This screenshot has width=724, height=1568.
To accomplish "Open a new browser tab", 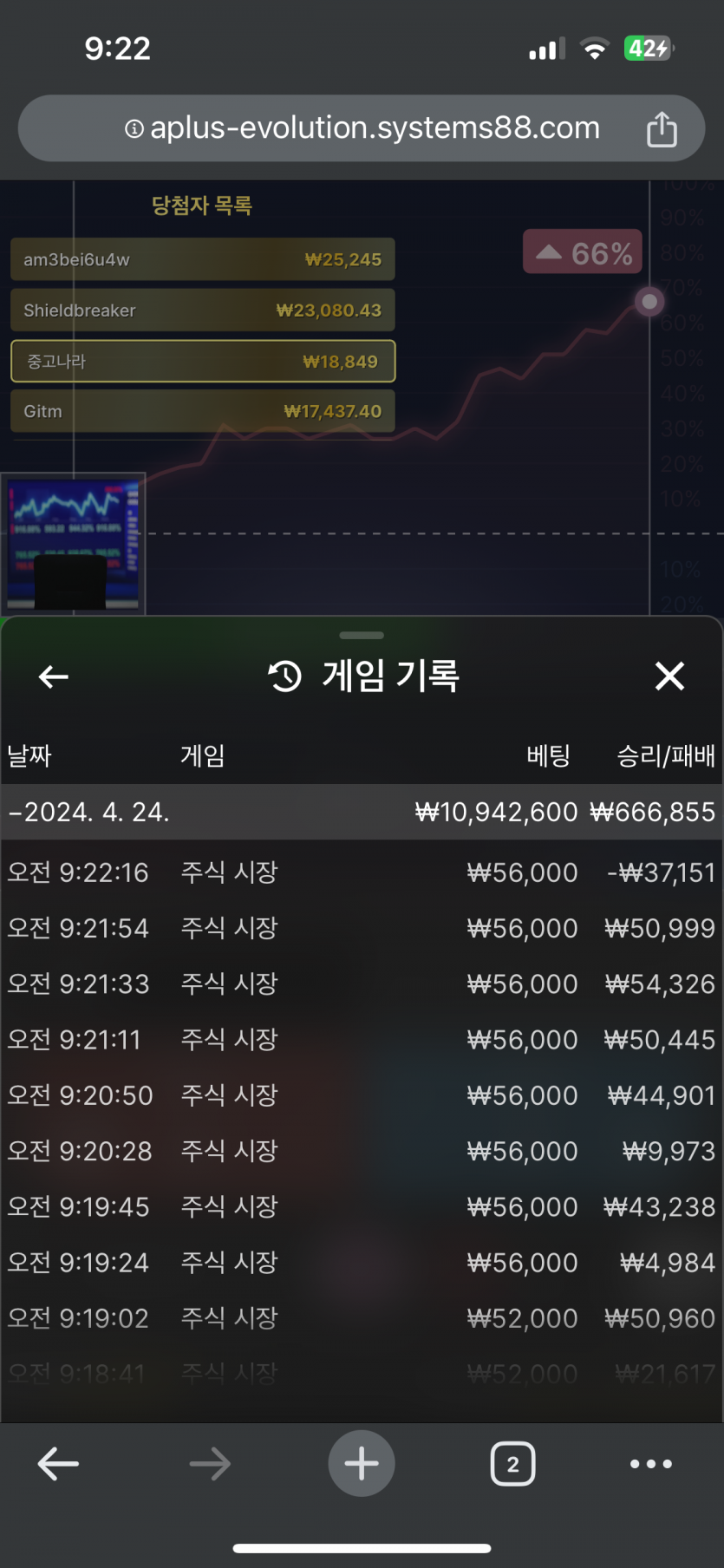I will (362, 1464).
